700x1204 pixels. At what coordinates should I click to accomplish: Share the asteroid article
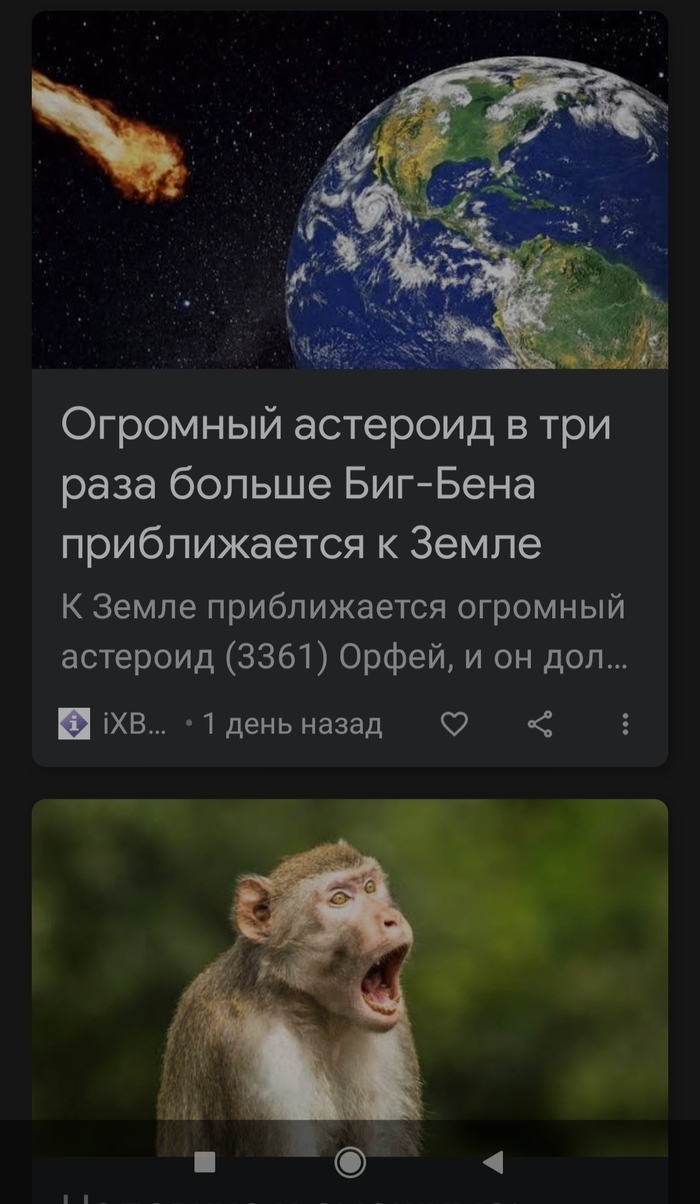point(540,724)
